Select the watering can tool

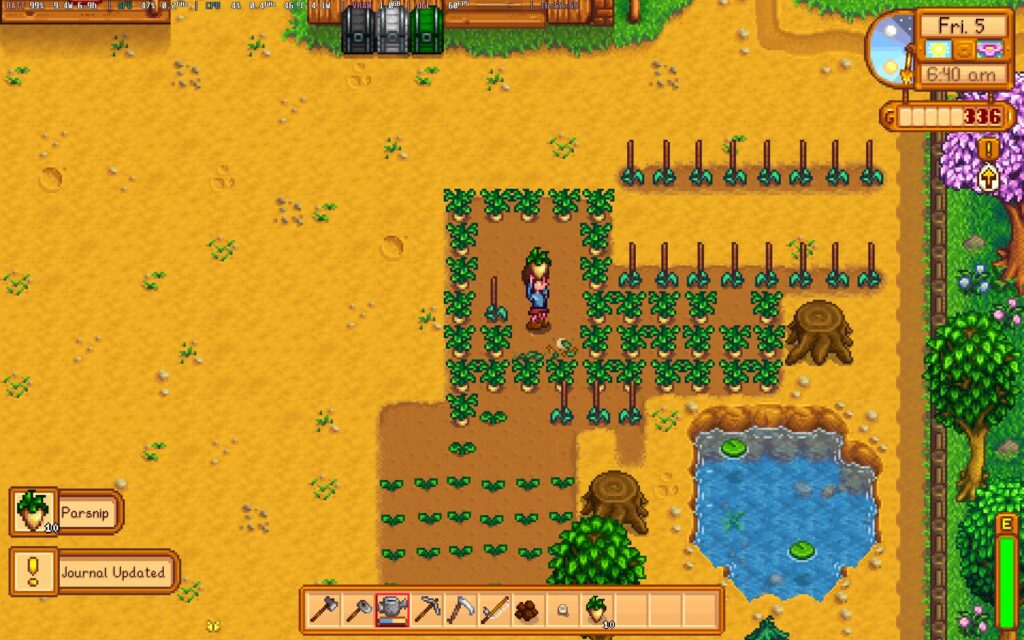pyautogui.click(x=392, y=608)
